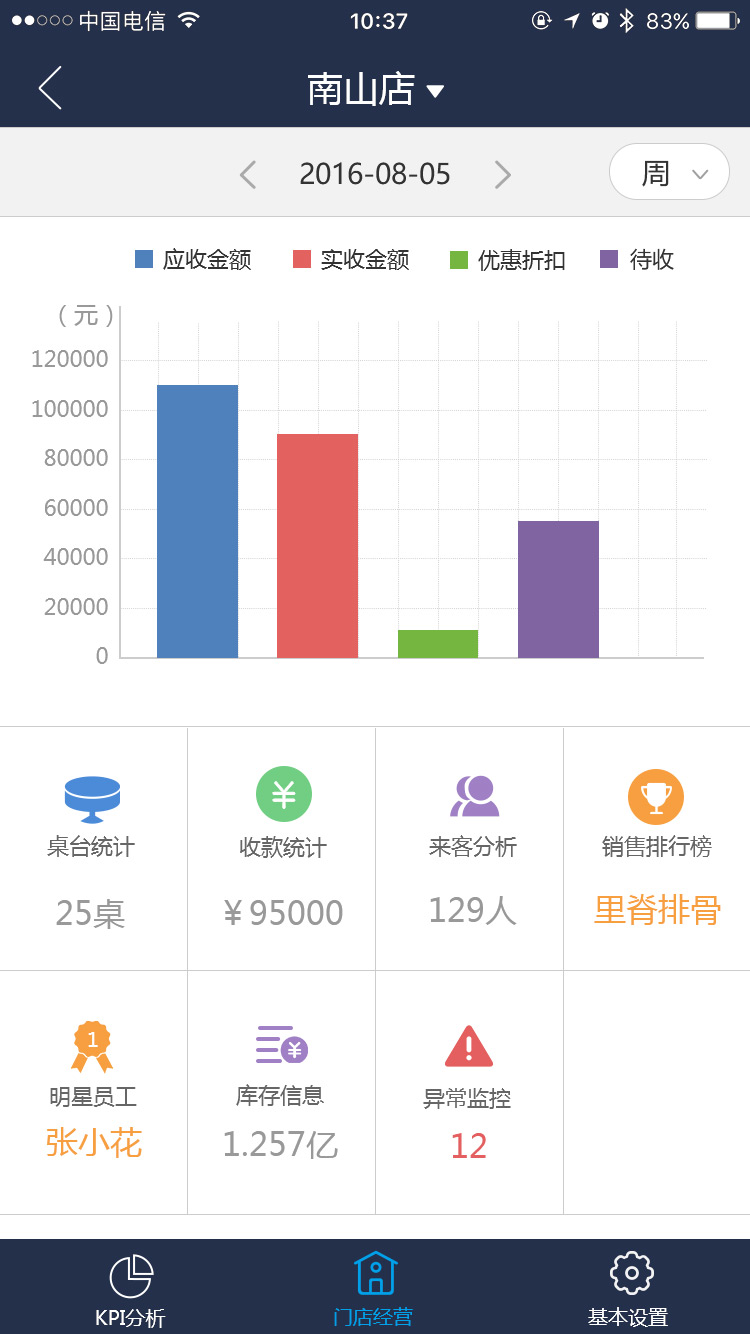750x1334 pixels.
Task: Advance to the next date period
Action: (x=502, y=175)
